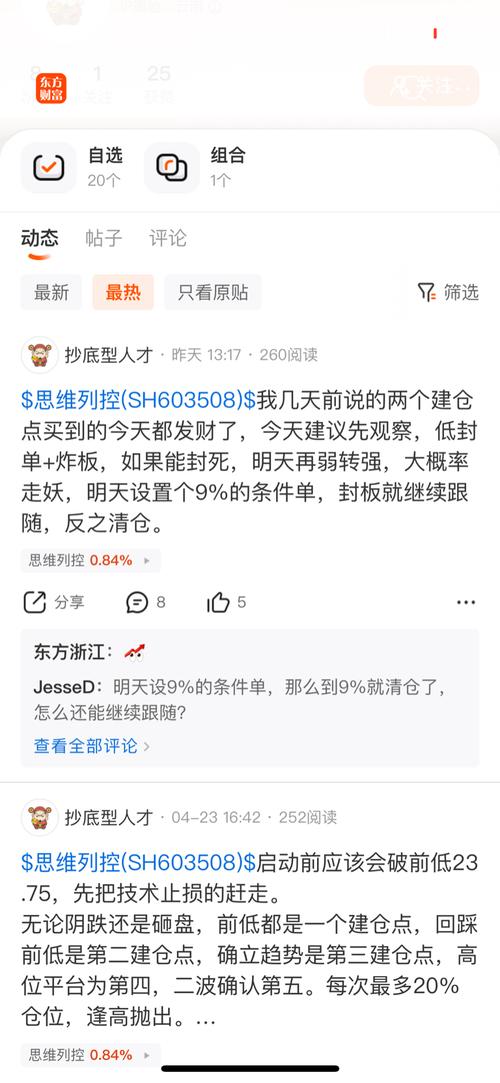The height and width of the screenshot is (1083, 500).
Task: Filter to 只看原贴 only
Action: click(213, 292)
